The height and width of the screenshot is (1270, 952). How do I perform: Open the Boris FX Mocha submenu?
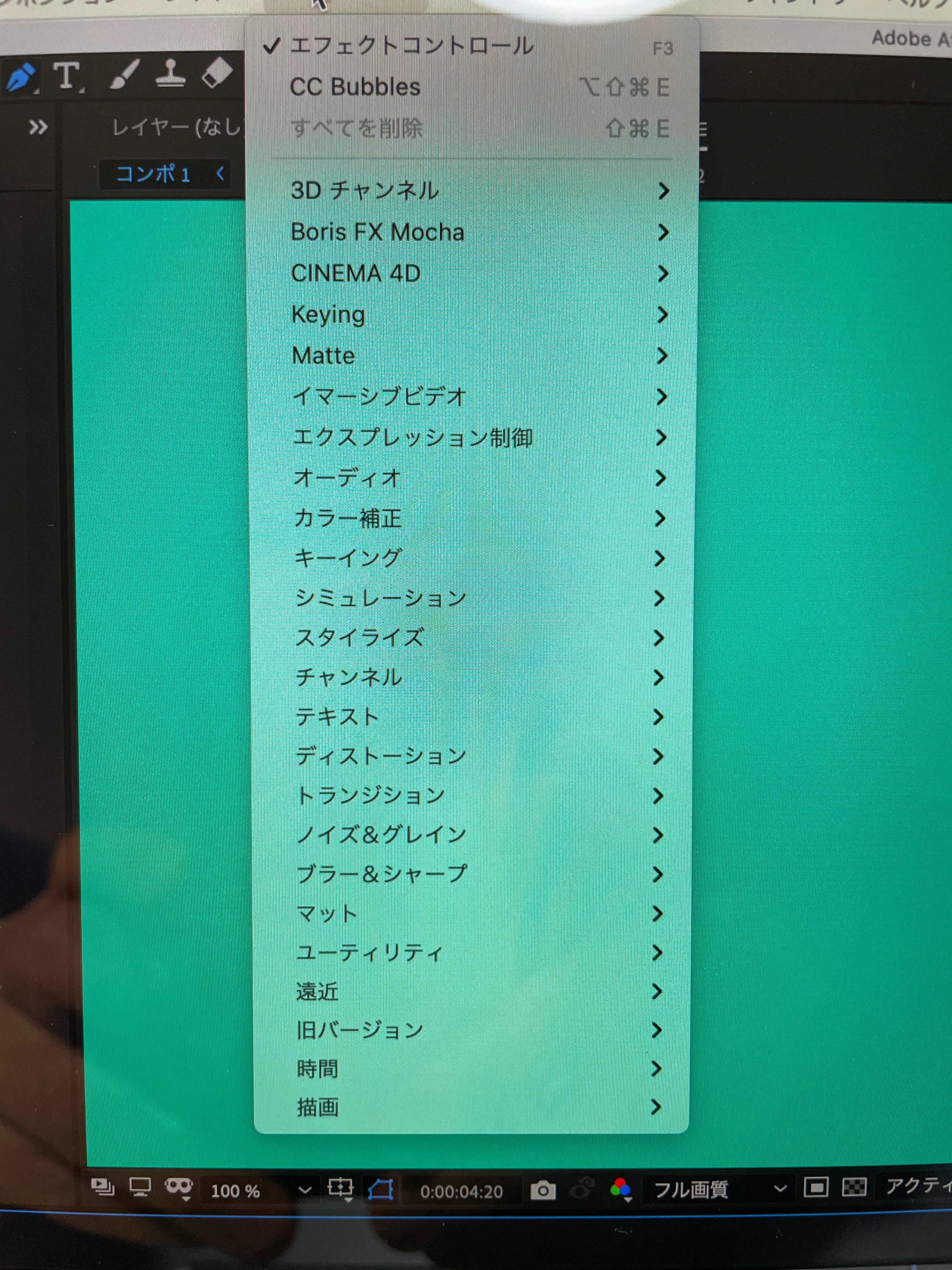377,232
